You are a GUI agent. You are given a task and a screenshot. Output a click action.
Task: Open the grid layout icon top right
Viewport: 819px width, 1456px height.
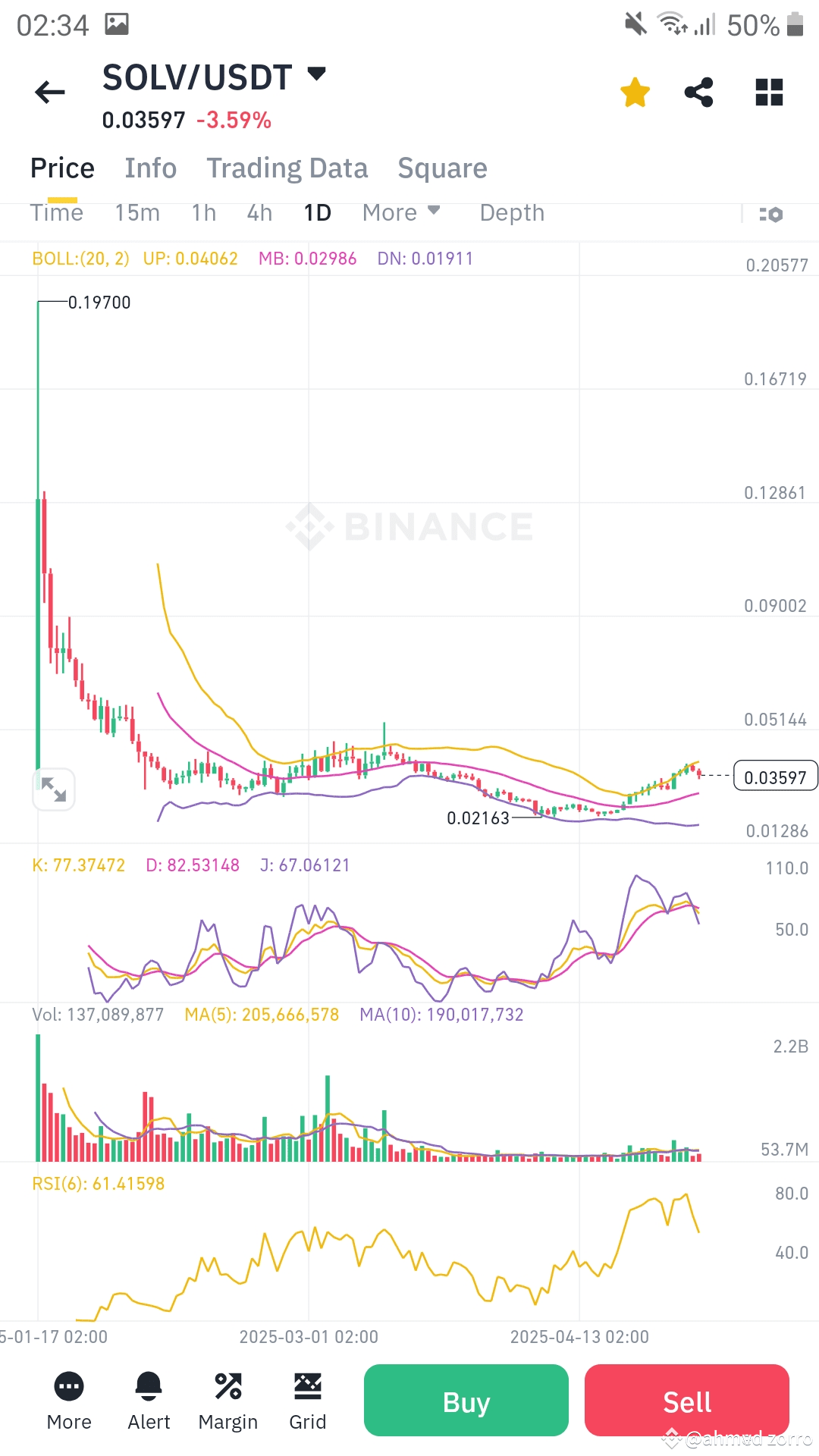[769, 92]
